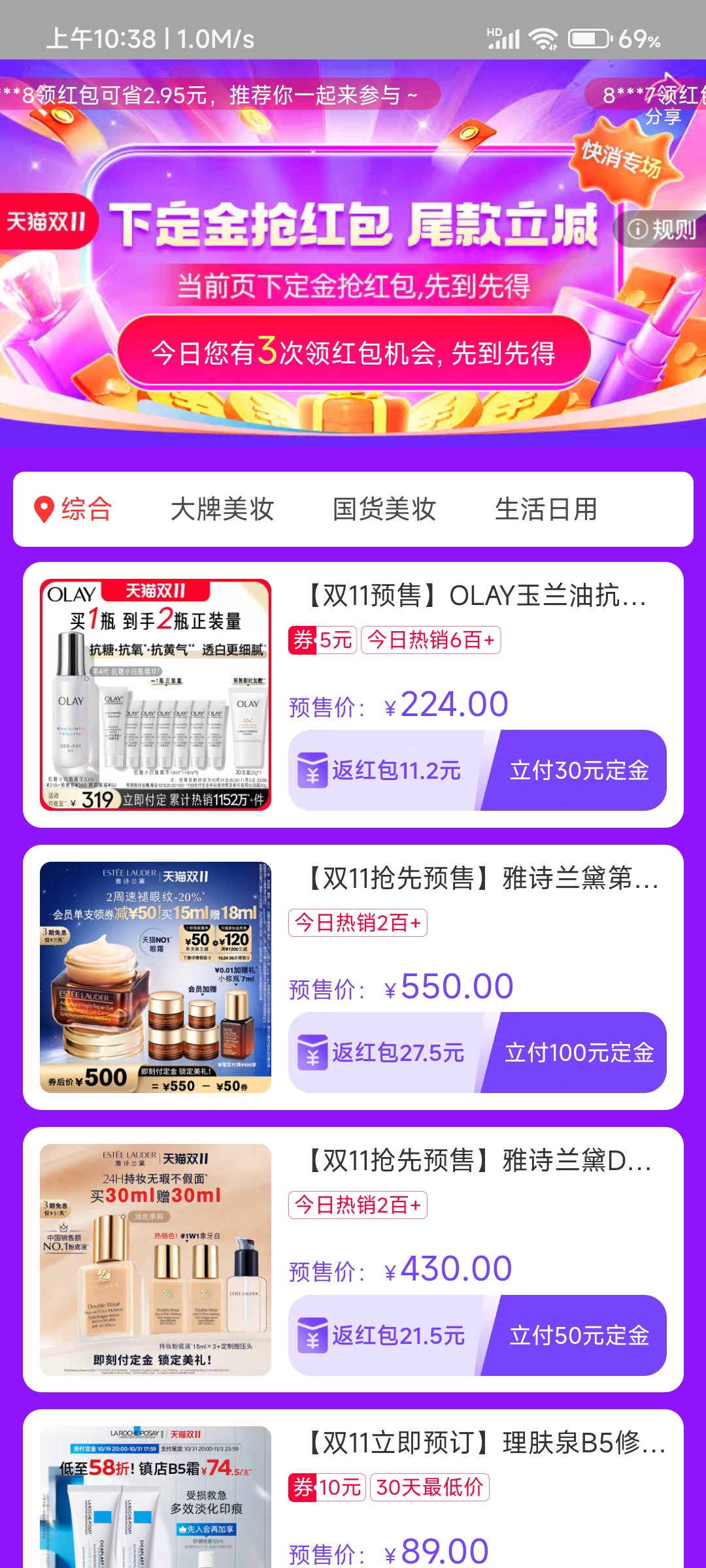Pay the 立付50元定金 deposit

[578, 1335]
